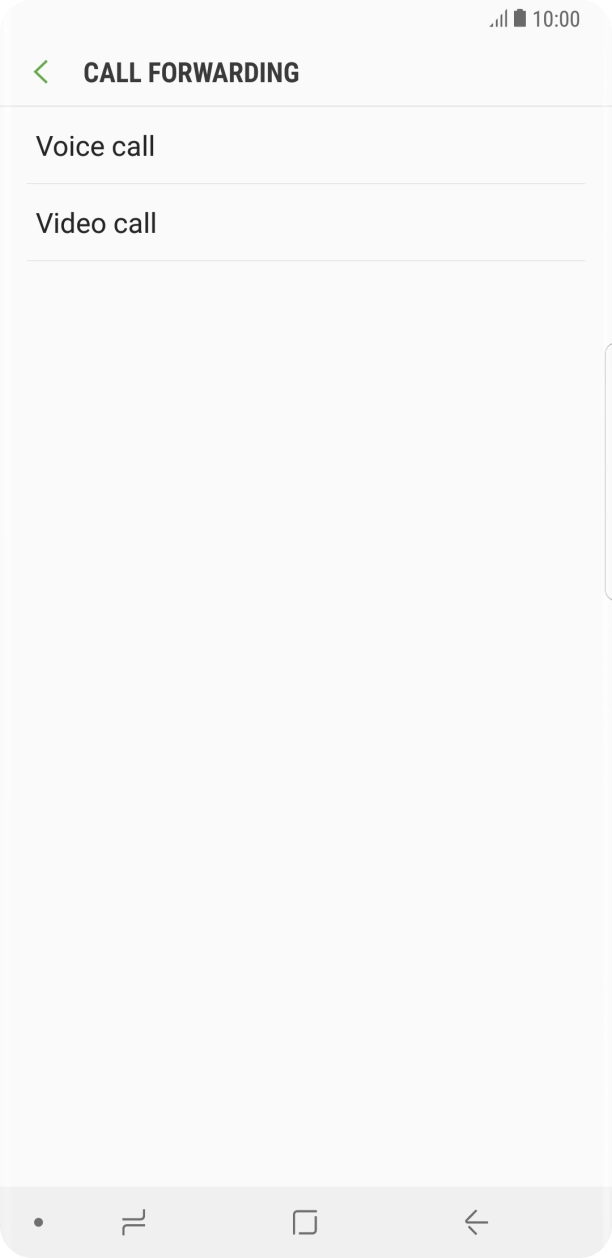The width and height of the screenshot is (612, 1258).
Task: Go to the home screen
Action: click(305, 1221)
